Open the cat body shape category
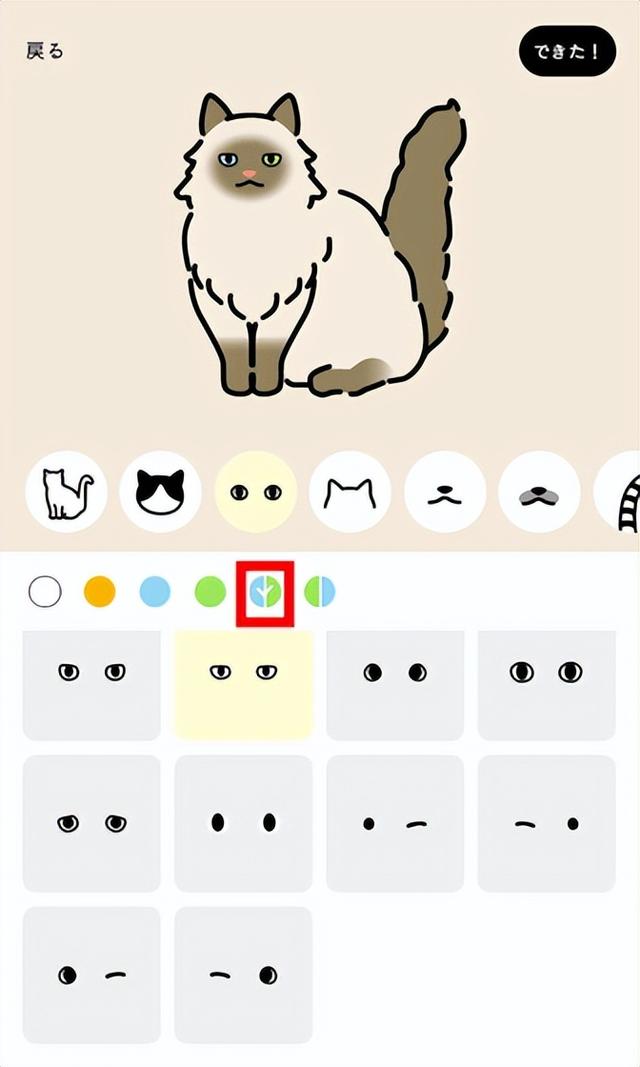 pos(66,492)
